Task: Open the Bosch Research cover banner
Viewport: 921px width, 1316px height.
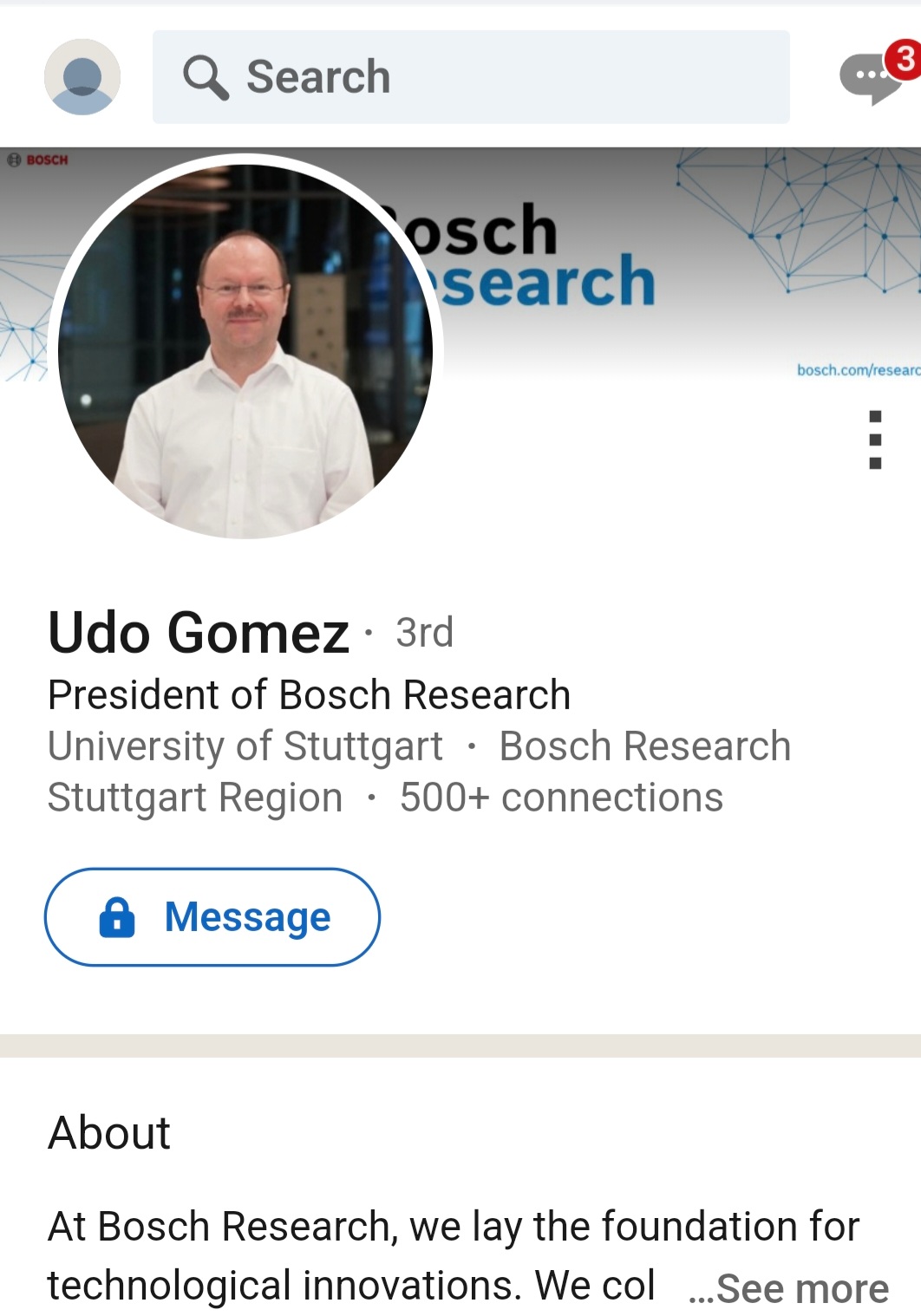Action: point(676,260)
